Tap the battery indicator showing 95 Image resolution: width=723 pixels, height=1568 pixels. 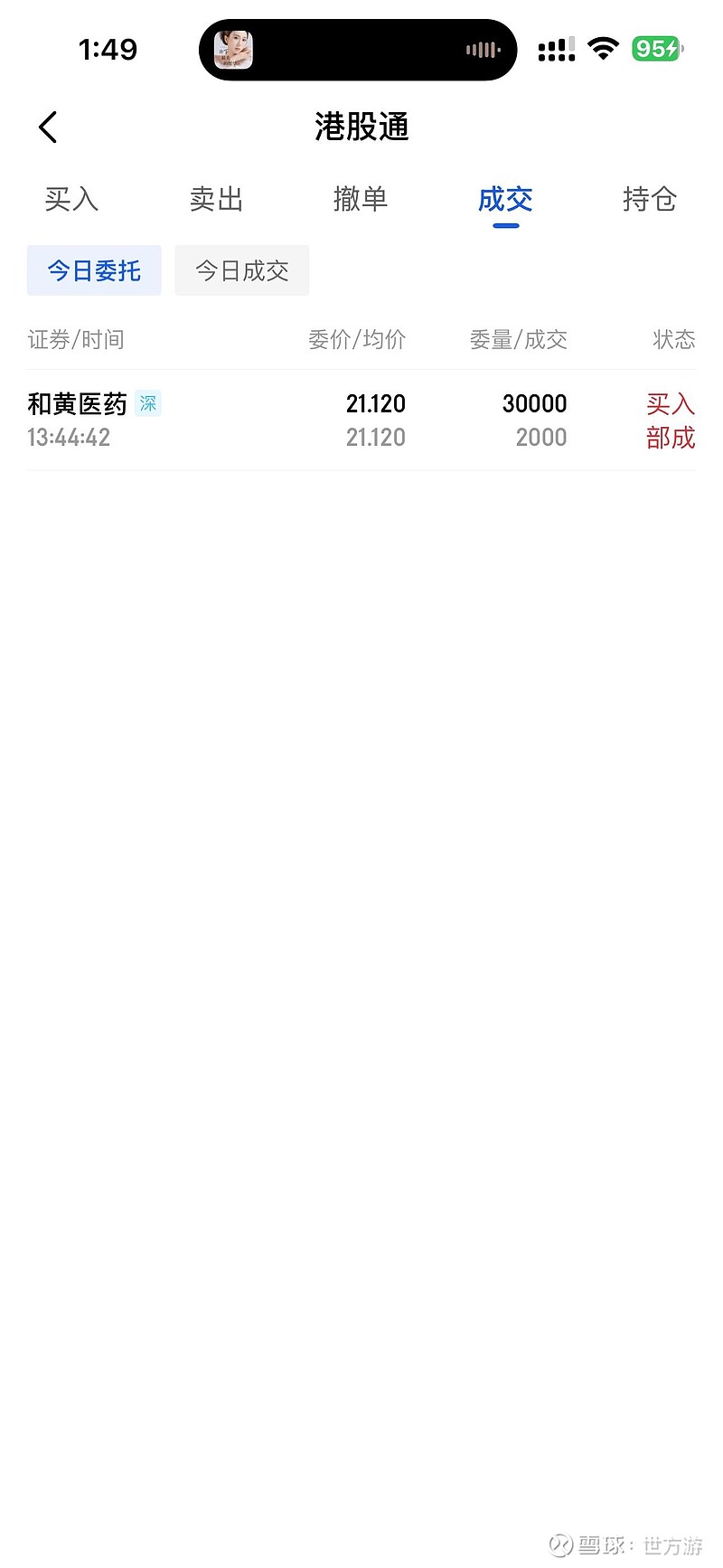coord(657,49)
